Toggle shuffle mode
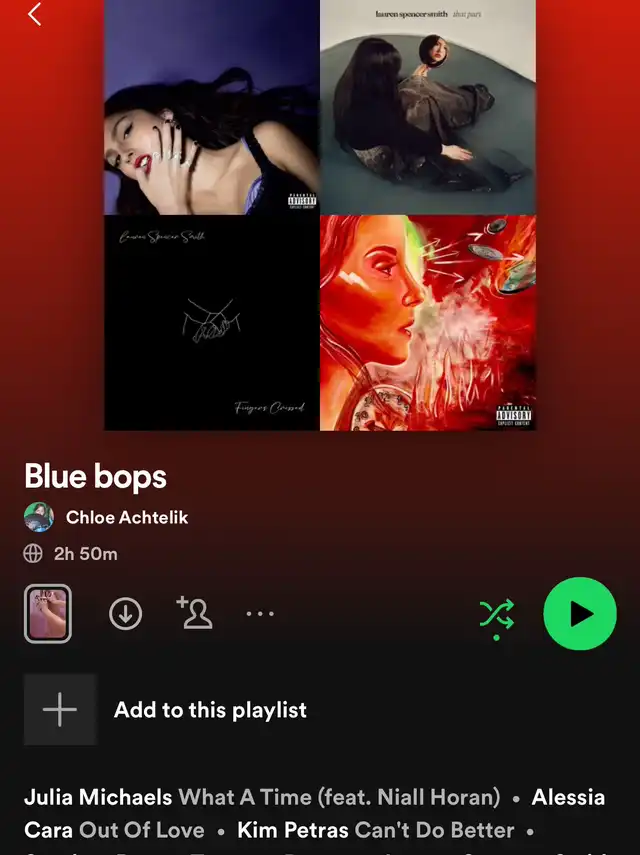This screenshot has width=640, height=855. (x=497, y=616)
